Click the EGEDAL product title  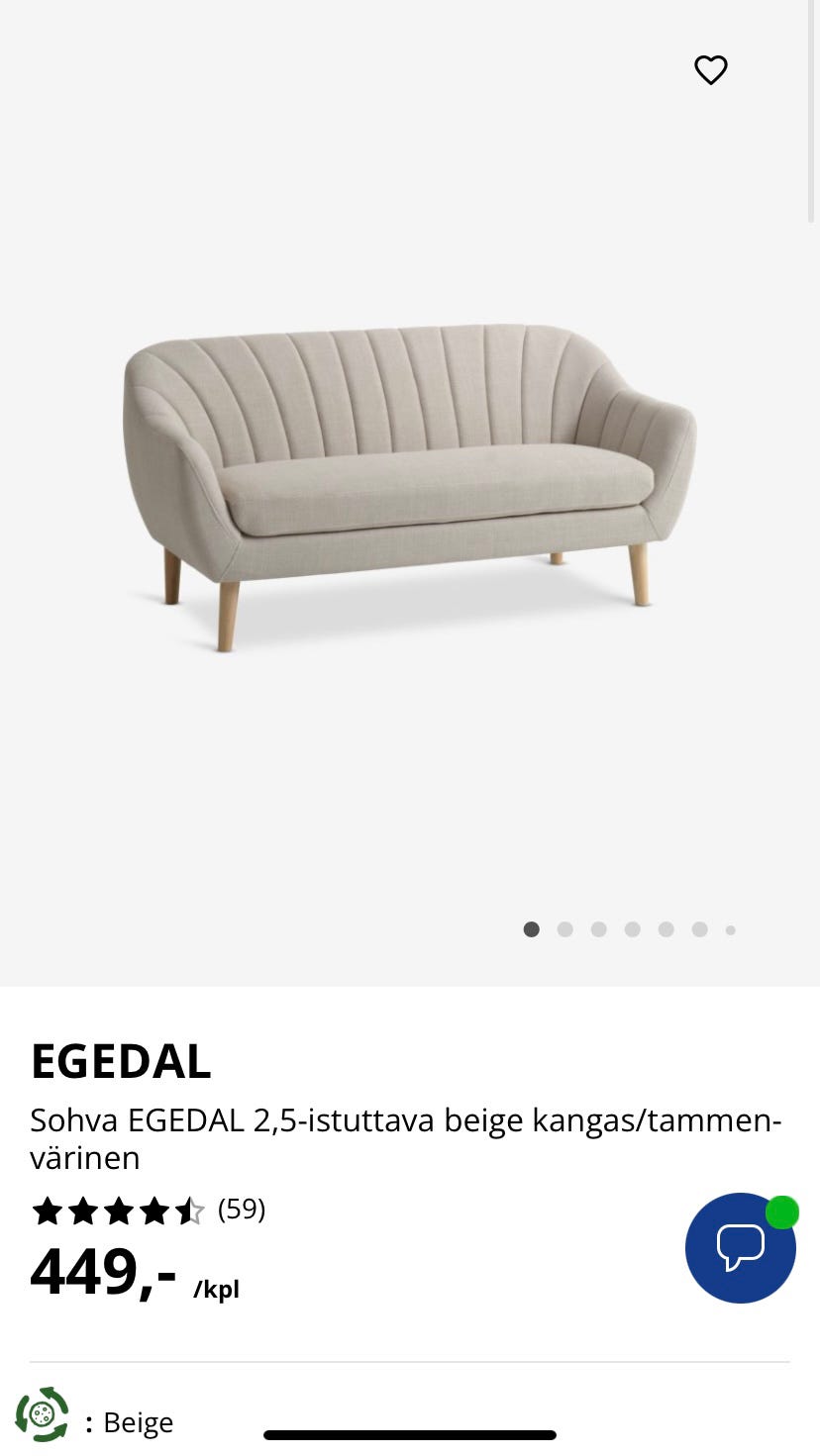121,1061
